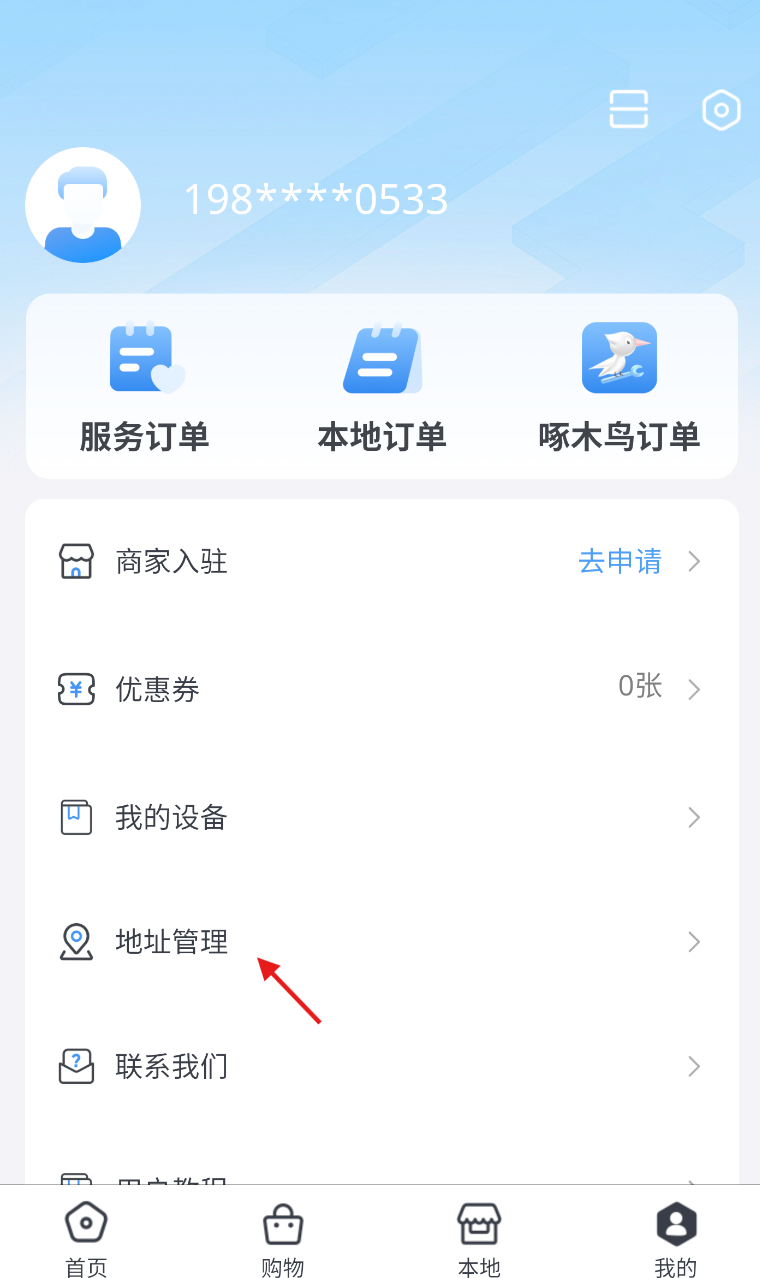Viewport: 760px width, 1278px height.
Task: Open 服务订单 orders
Action: click(x=145, y=388)
